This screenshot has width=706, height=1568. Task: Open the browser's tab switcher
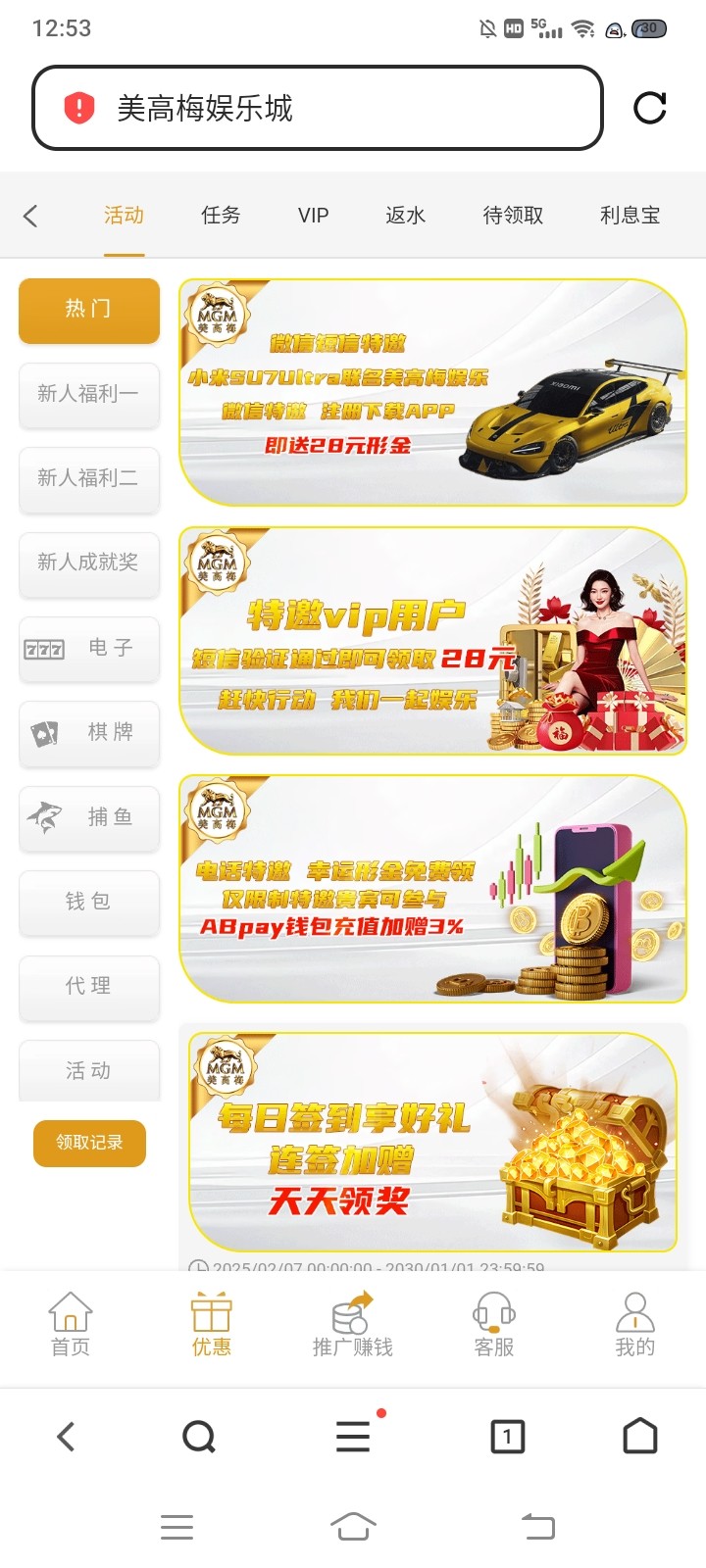[507, 1437]
